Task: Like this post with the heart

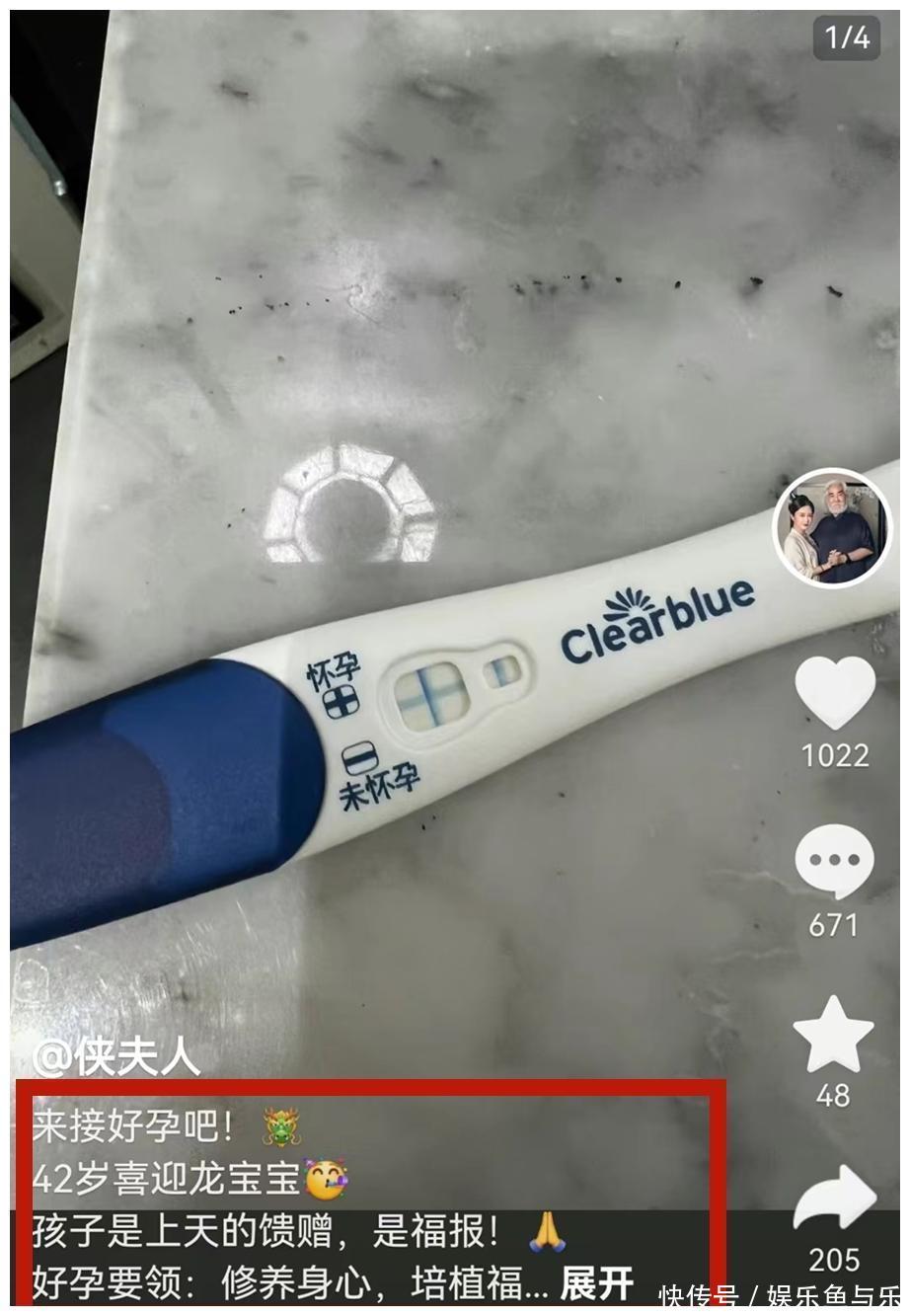Action: (835, 692)
